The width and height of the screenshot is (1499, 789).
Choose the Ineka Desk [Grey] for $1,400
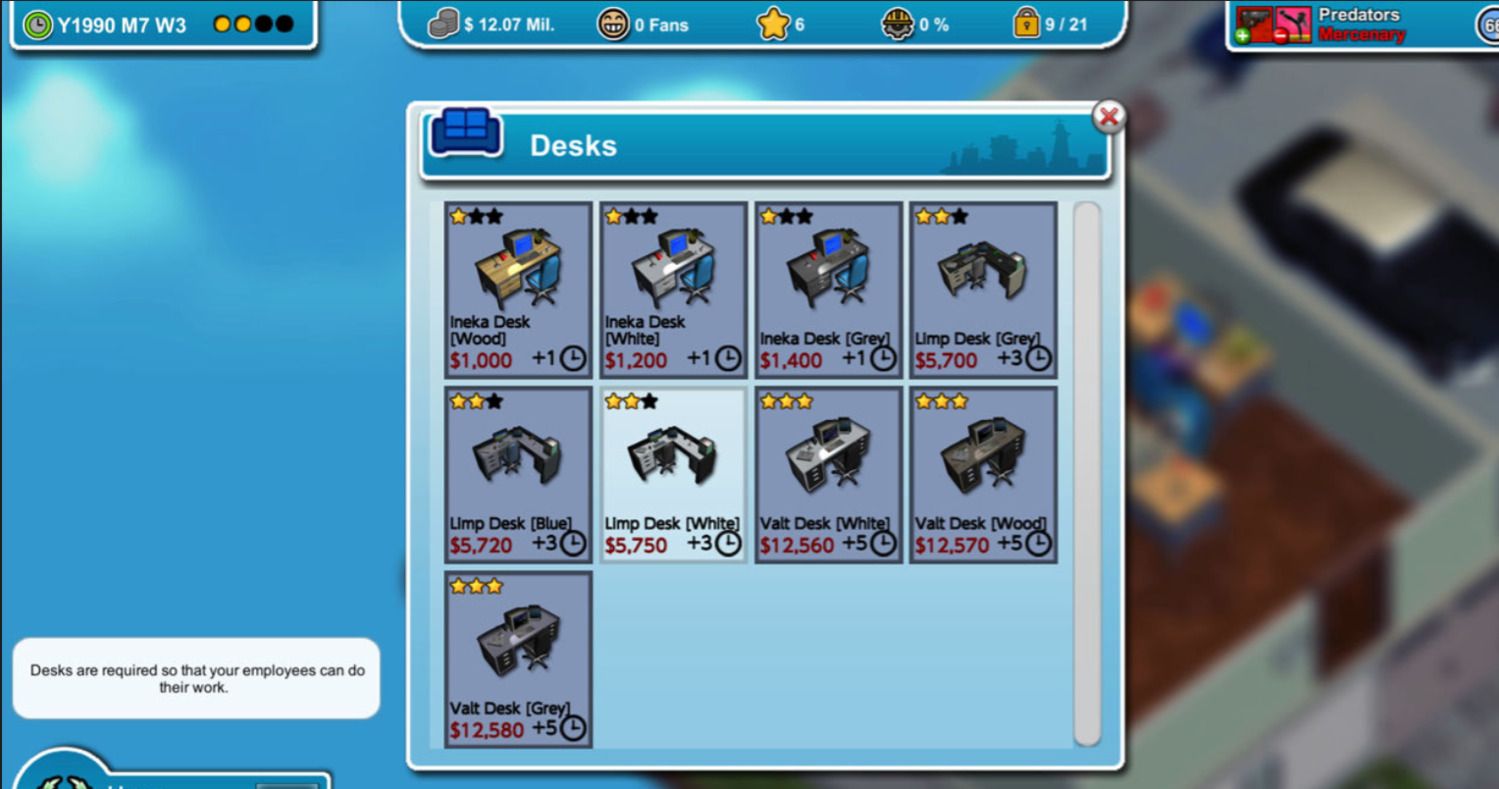click(x=828, y=289)
